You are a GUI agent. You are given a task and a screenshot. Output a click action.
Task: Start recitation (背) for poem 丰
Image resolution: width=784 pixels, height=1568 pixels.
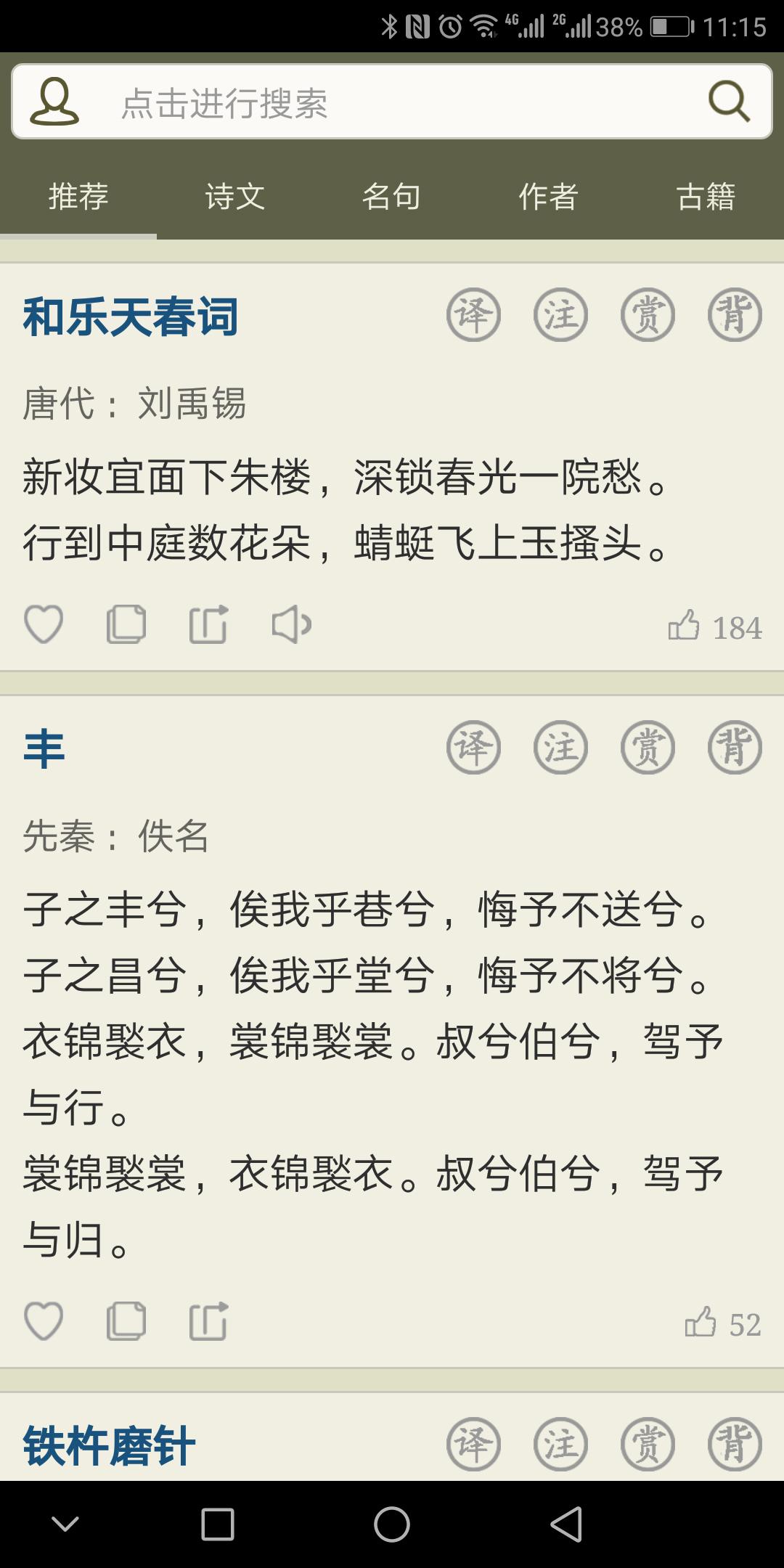click(x=735, y=748)
